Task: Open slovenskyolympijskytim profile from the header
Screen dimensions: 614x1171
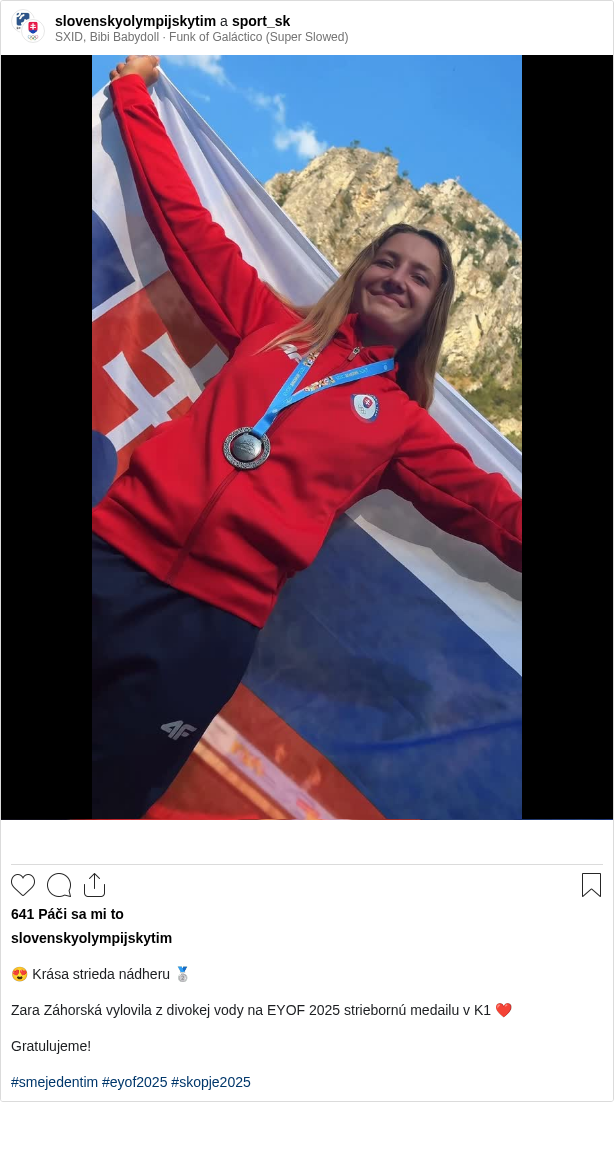Action: coord(135,21)
